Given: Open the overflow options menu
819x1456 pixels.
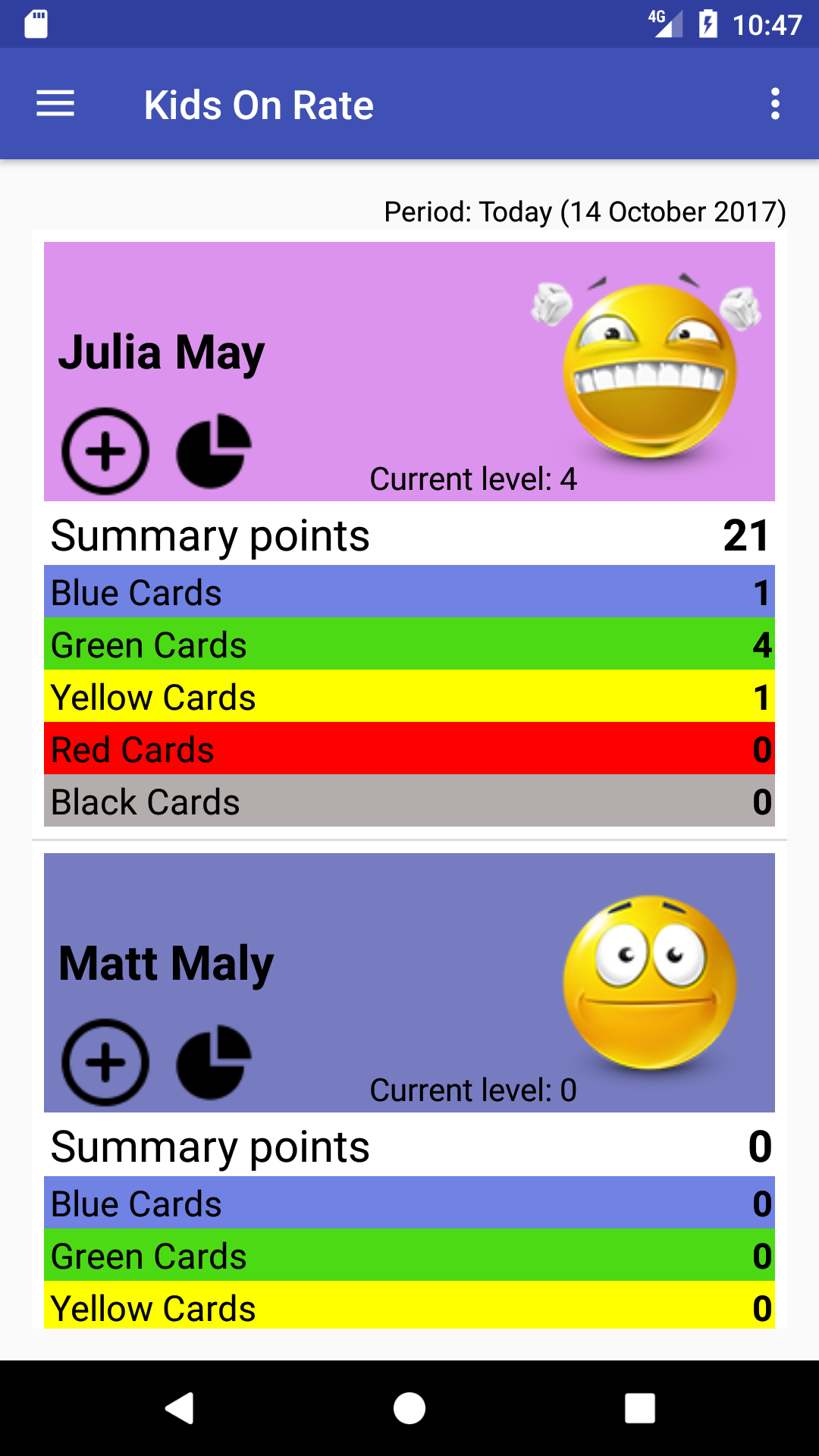Looking at the screenshot, I should click(774, 103).
